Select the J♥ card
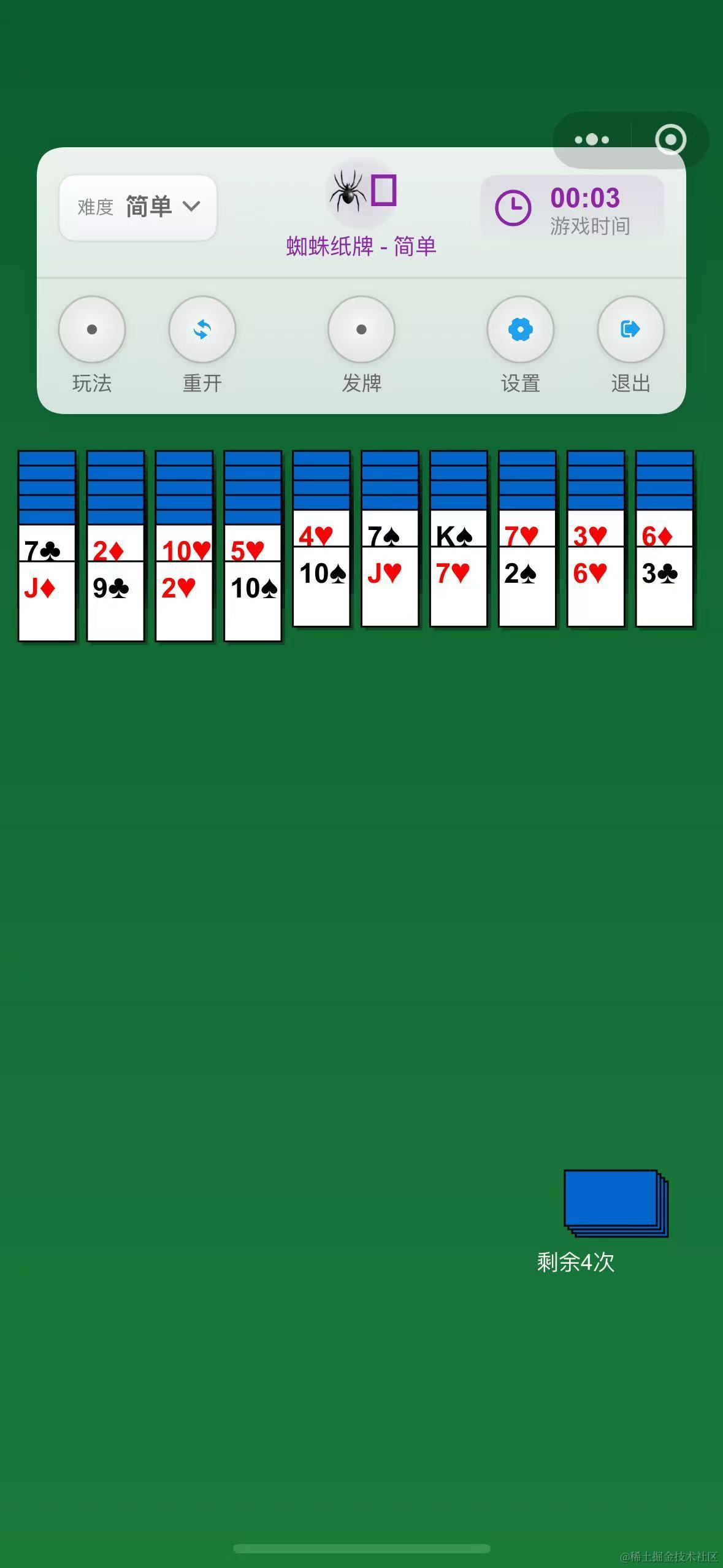This screenshot has width=723, height=1568. 389,586
